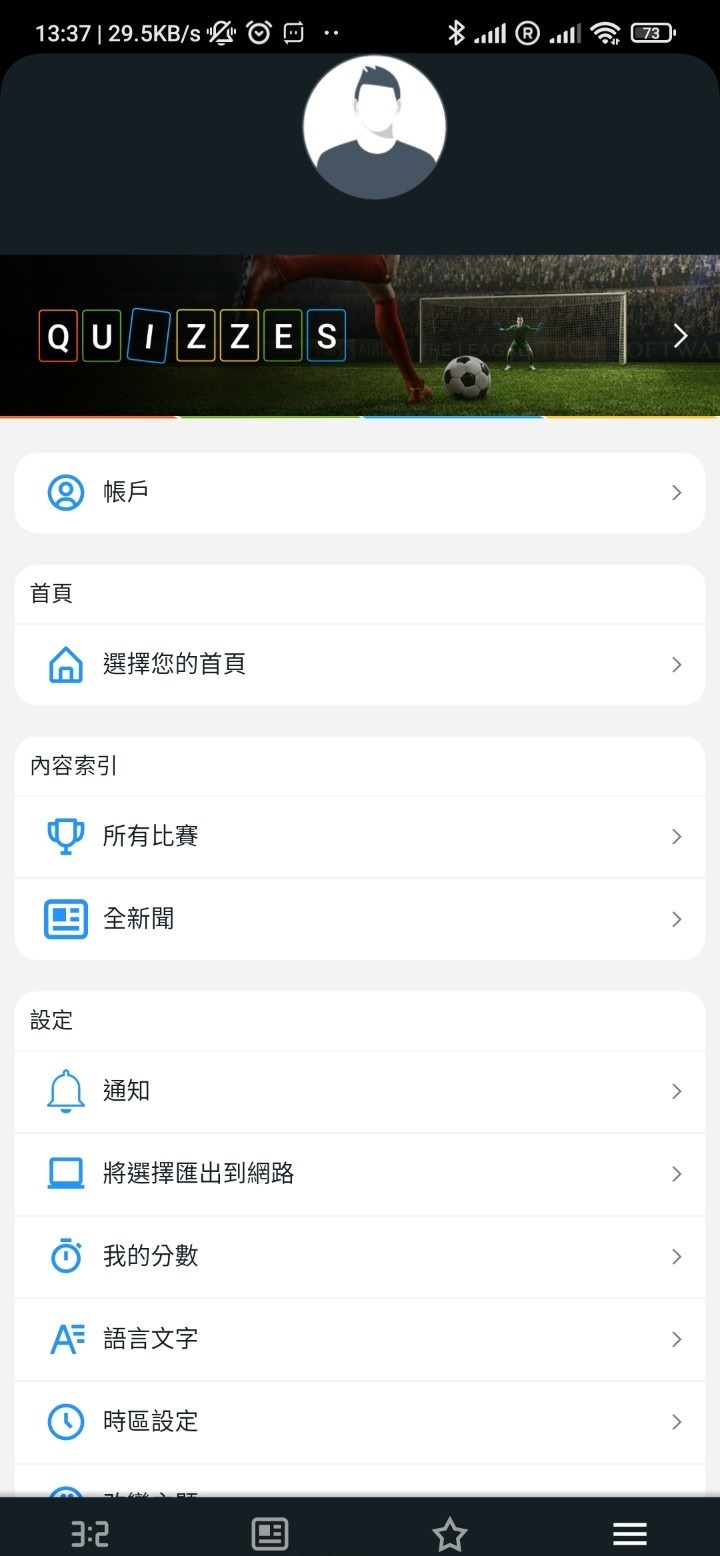Open the hamburger menu icon at bottom right
Screen dimensions: 720x1556
click(629, 1532)
